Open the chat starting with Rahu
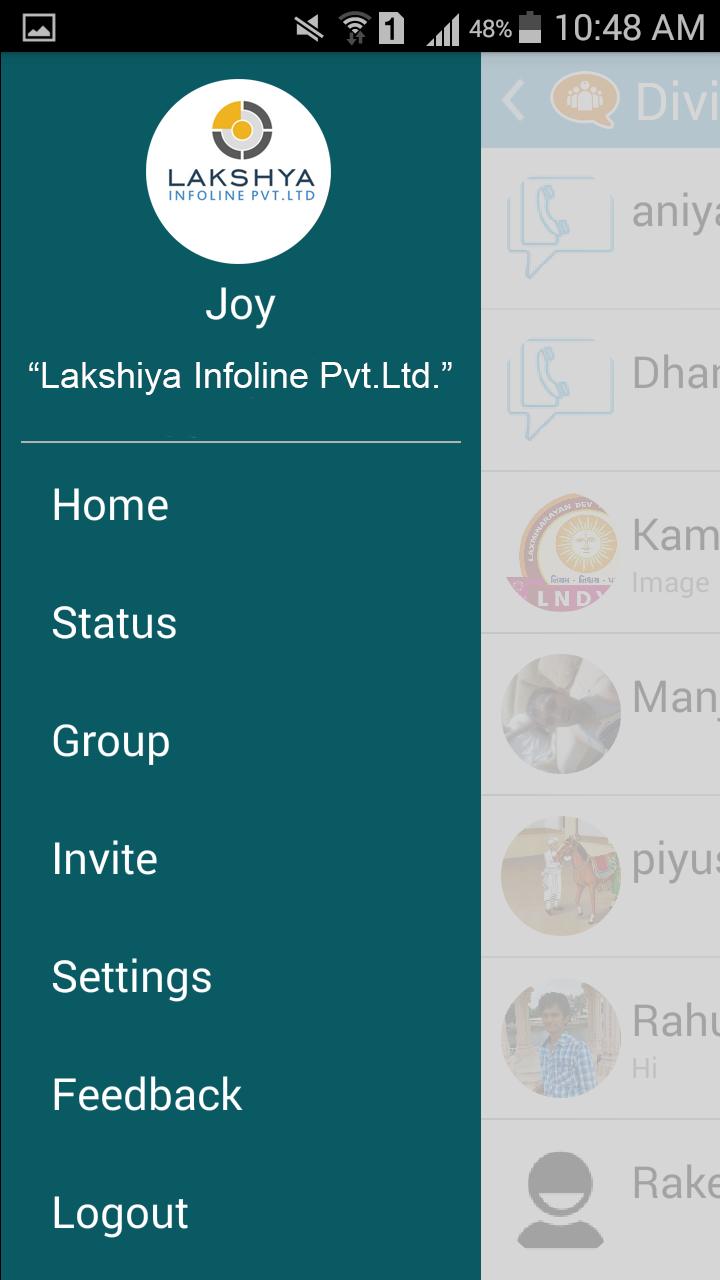This screenshot has width=720, height=1280. 620,1038
